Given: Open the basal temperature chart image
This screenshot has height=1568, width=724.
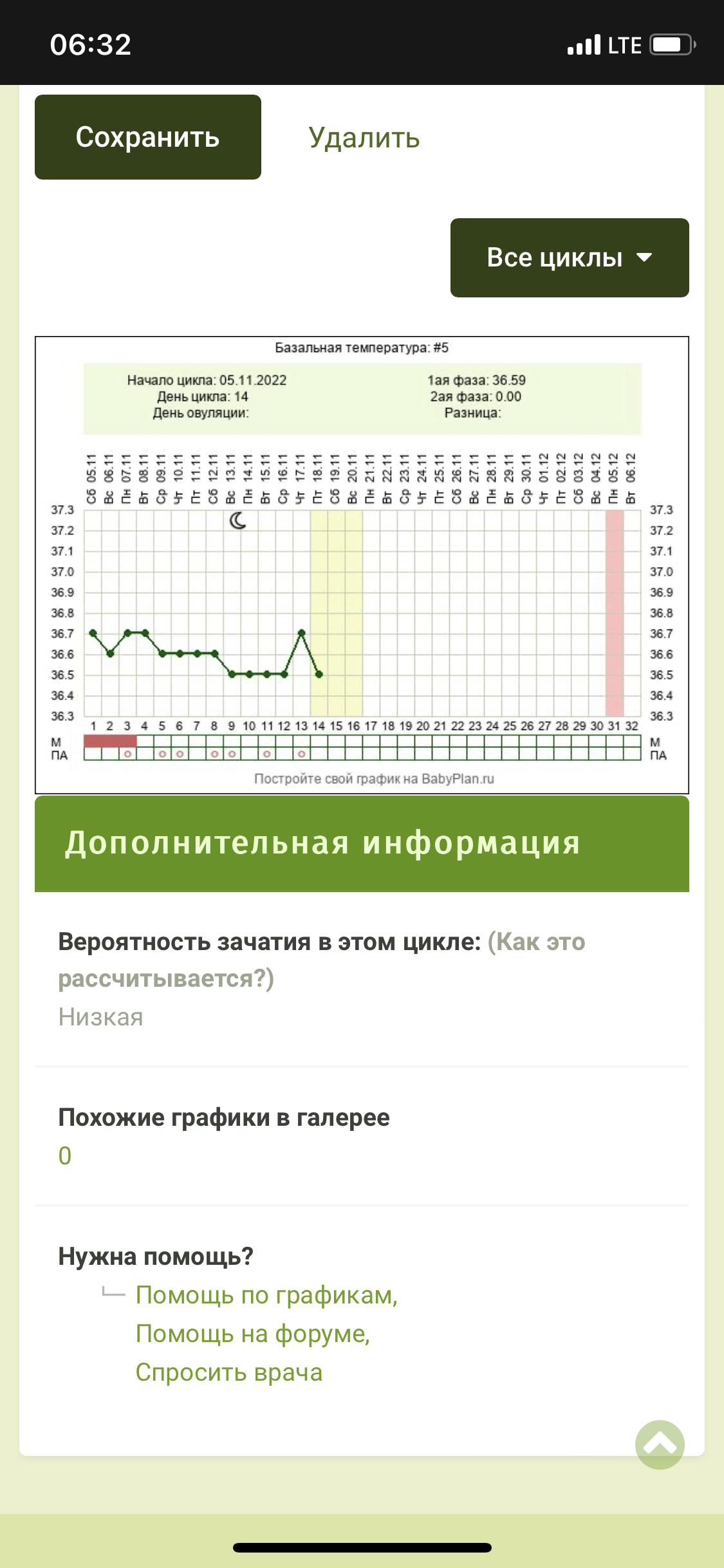Looking at the screenshot, I should 362,565.
